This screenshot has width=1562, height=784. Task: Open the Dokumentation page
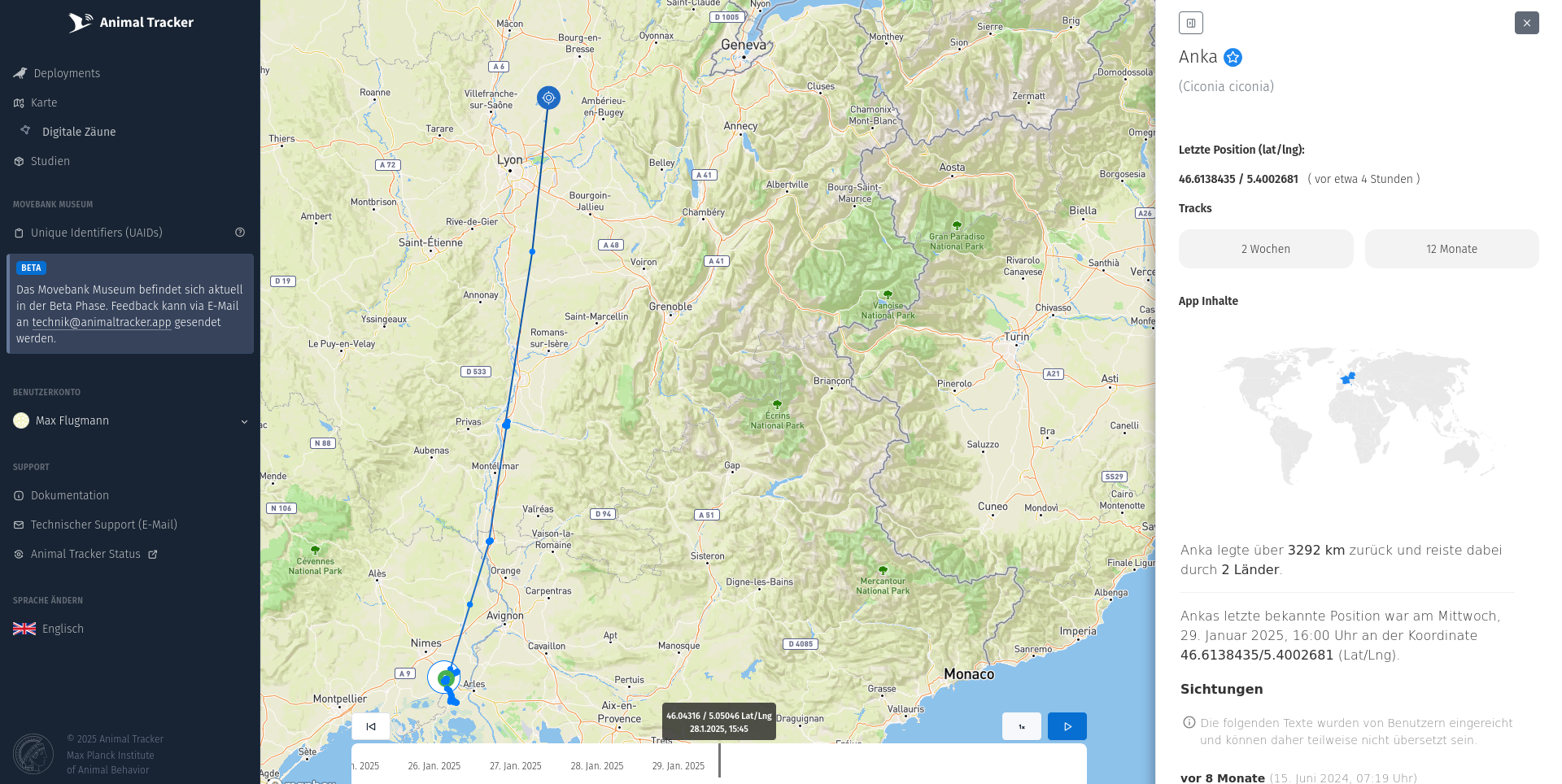pyautogui.click(x=69, y=495)
